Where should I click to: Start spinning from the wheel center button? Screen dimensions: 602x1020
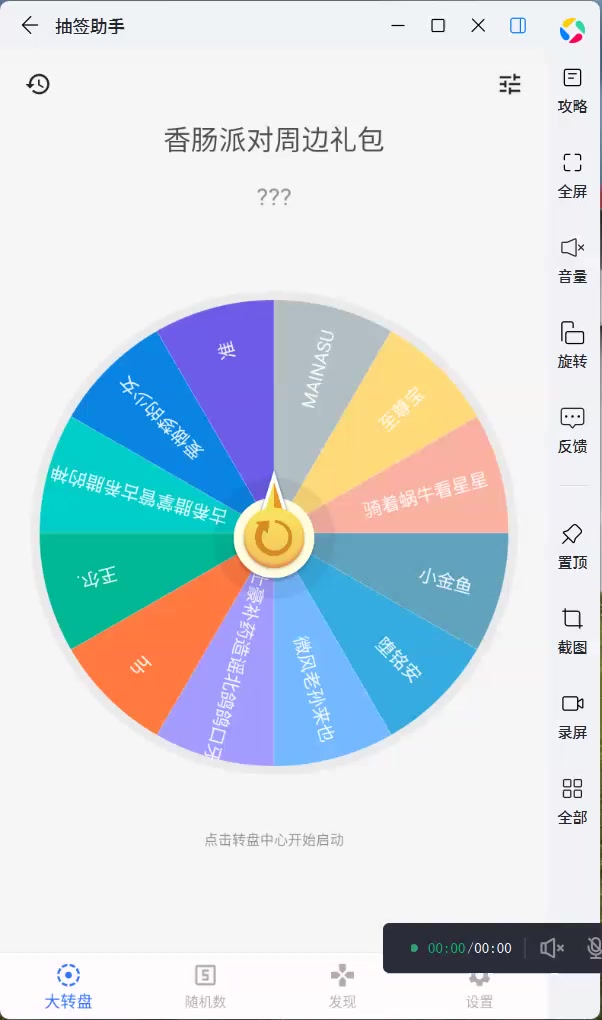[x=274, y=539]
